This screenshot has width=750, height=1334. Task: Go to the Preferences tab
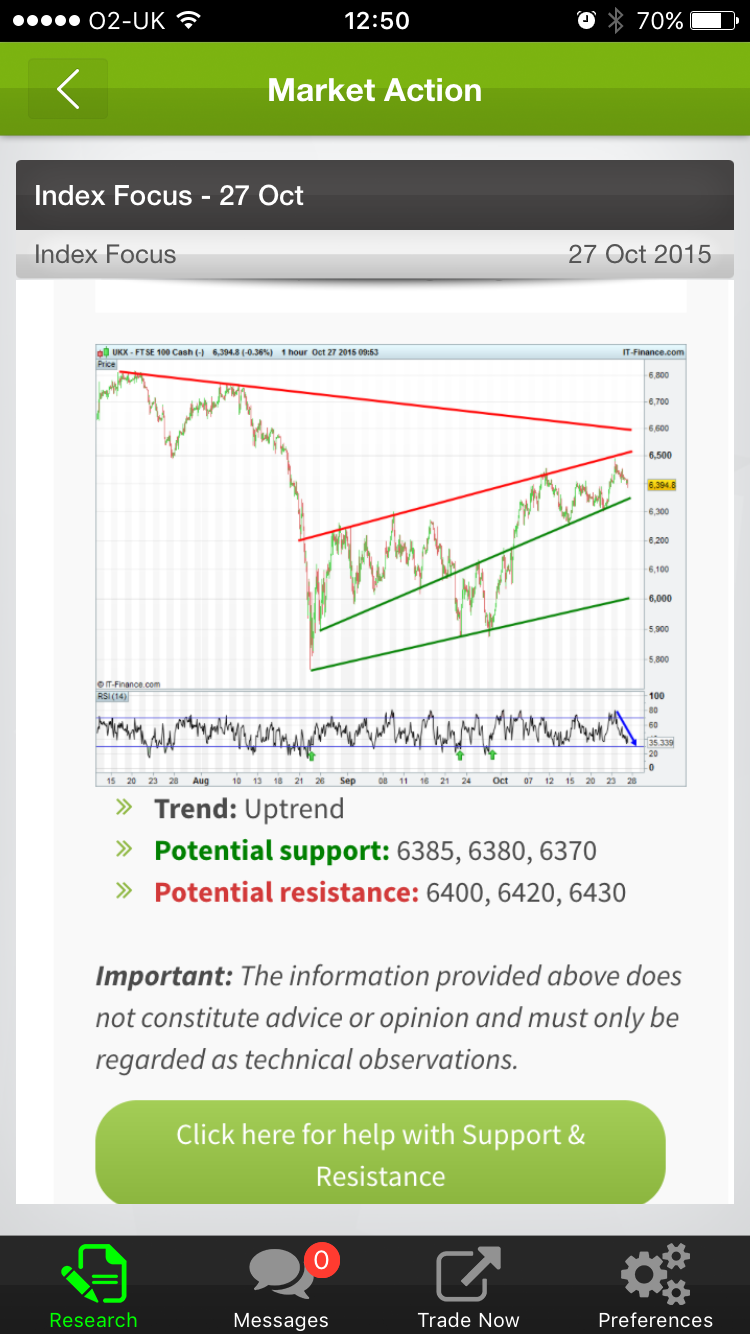655,1286
